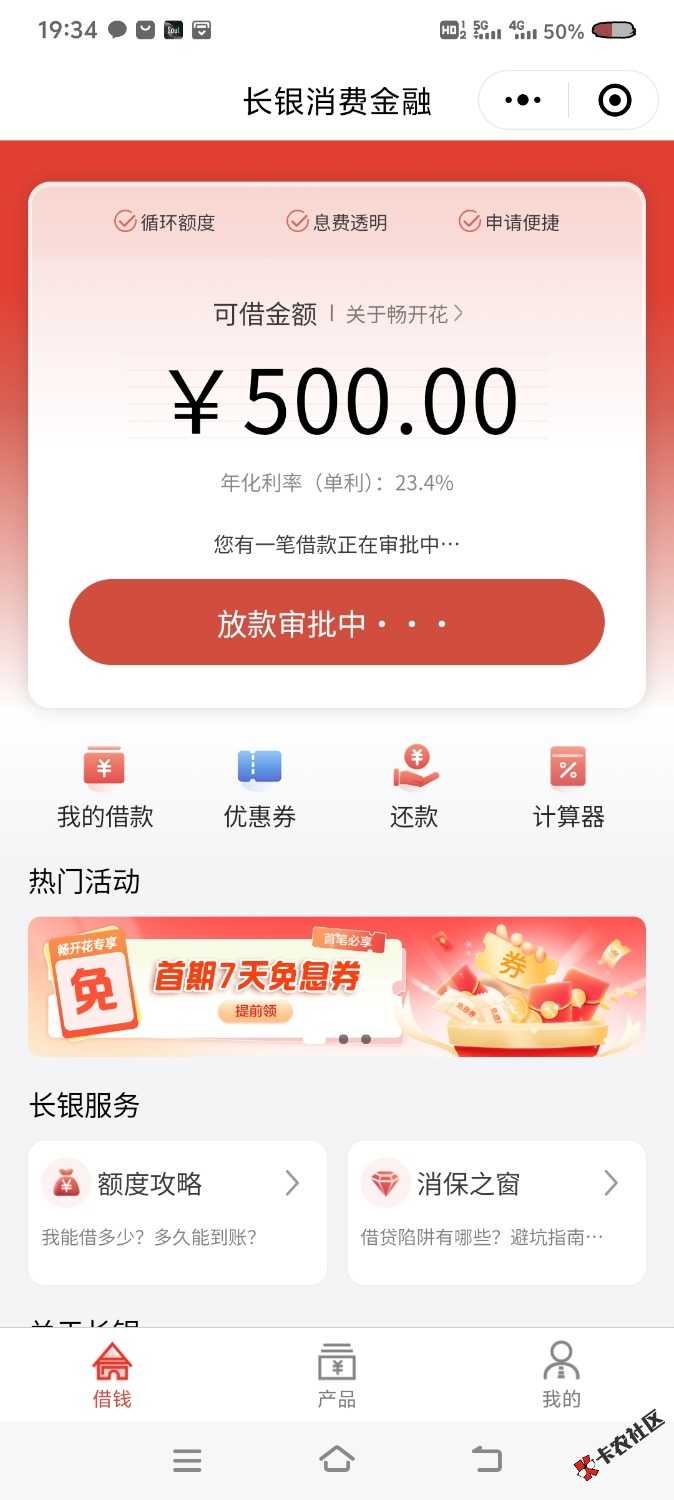Open the 额度攻略 card

(x=177, y=1211)
